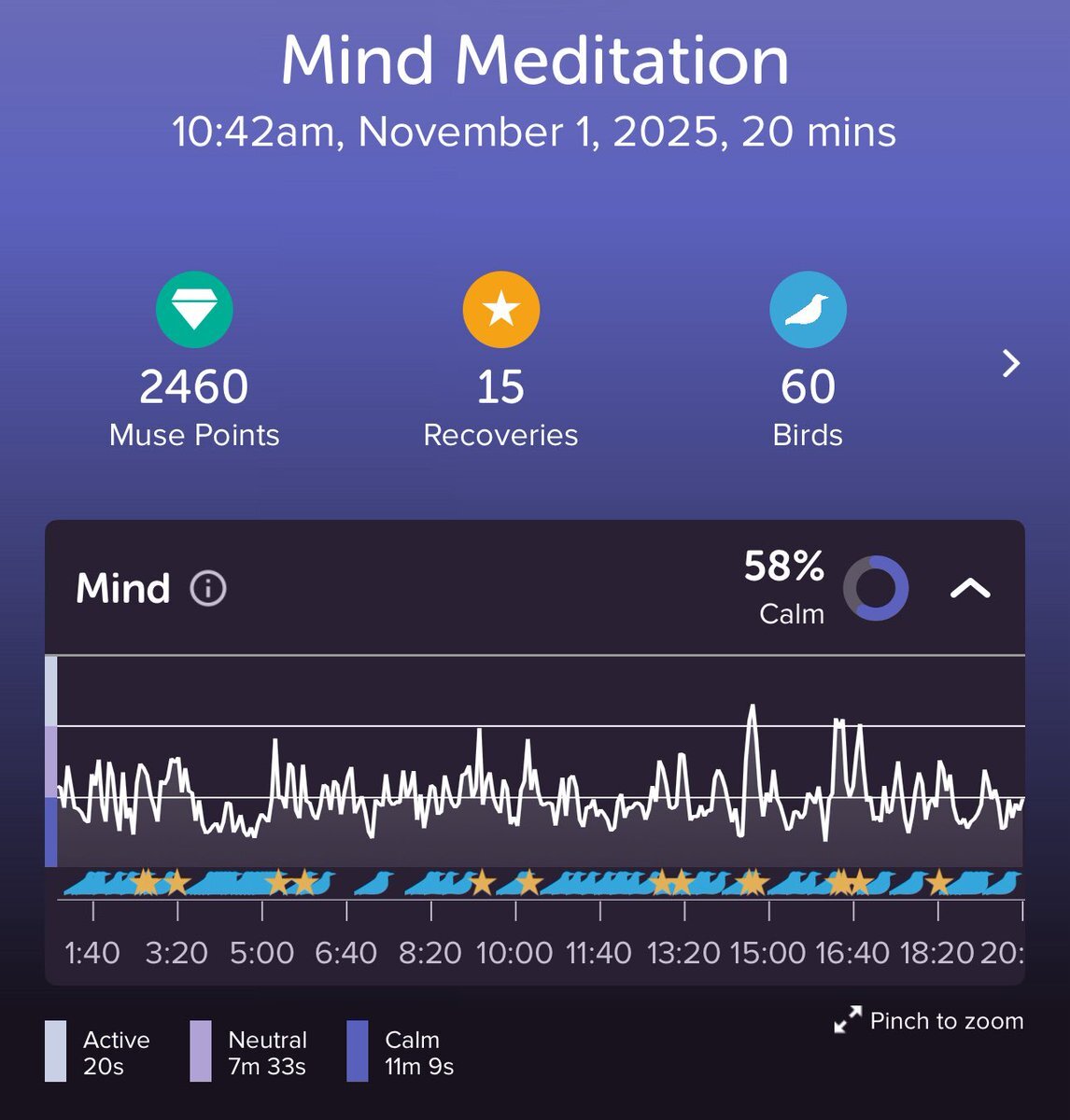Collapse the Mind graph section
The height and width of the screenshot is (1120, 1070).
[969, 588]
